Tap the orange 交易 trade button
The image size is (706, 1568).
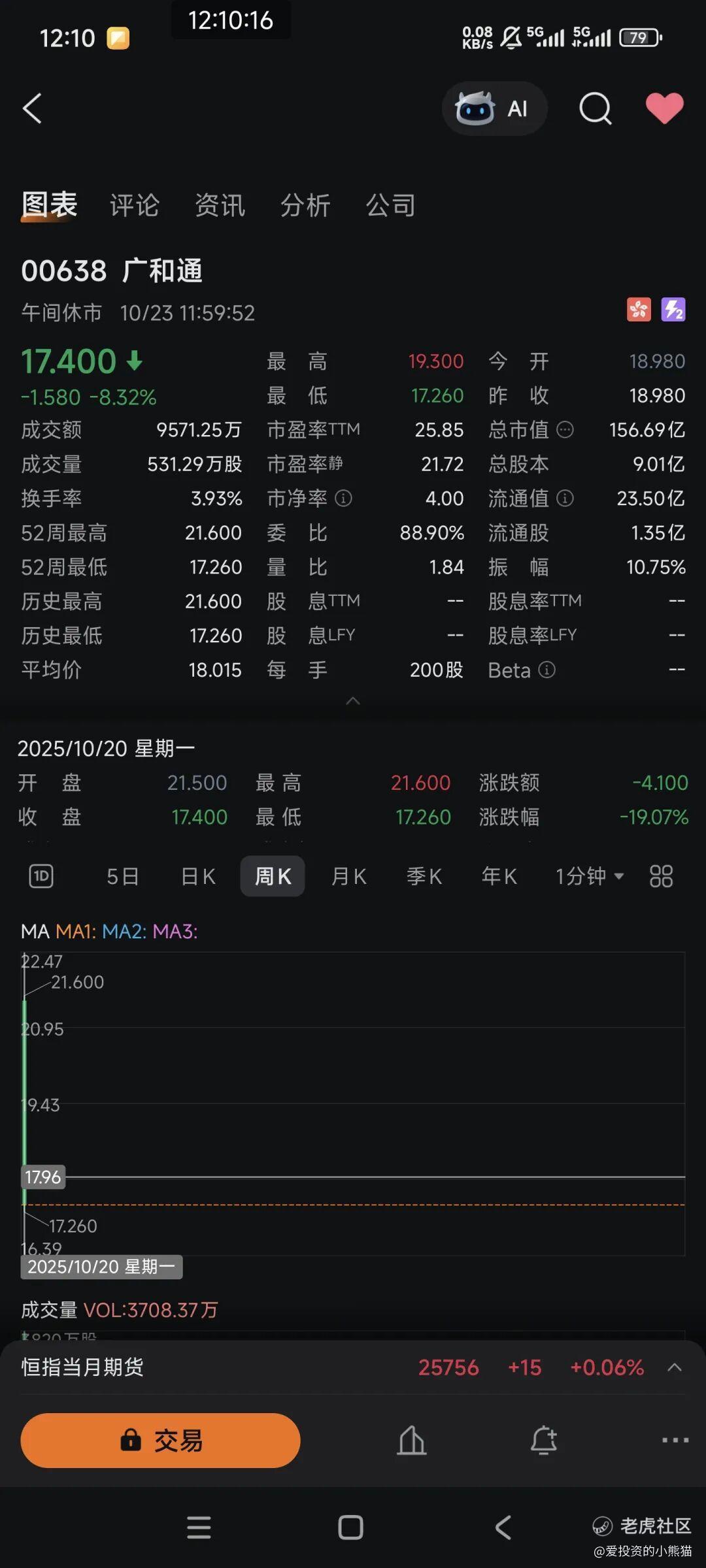click(x=160, y=1440)
